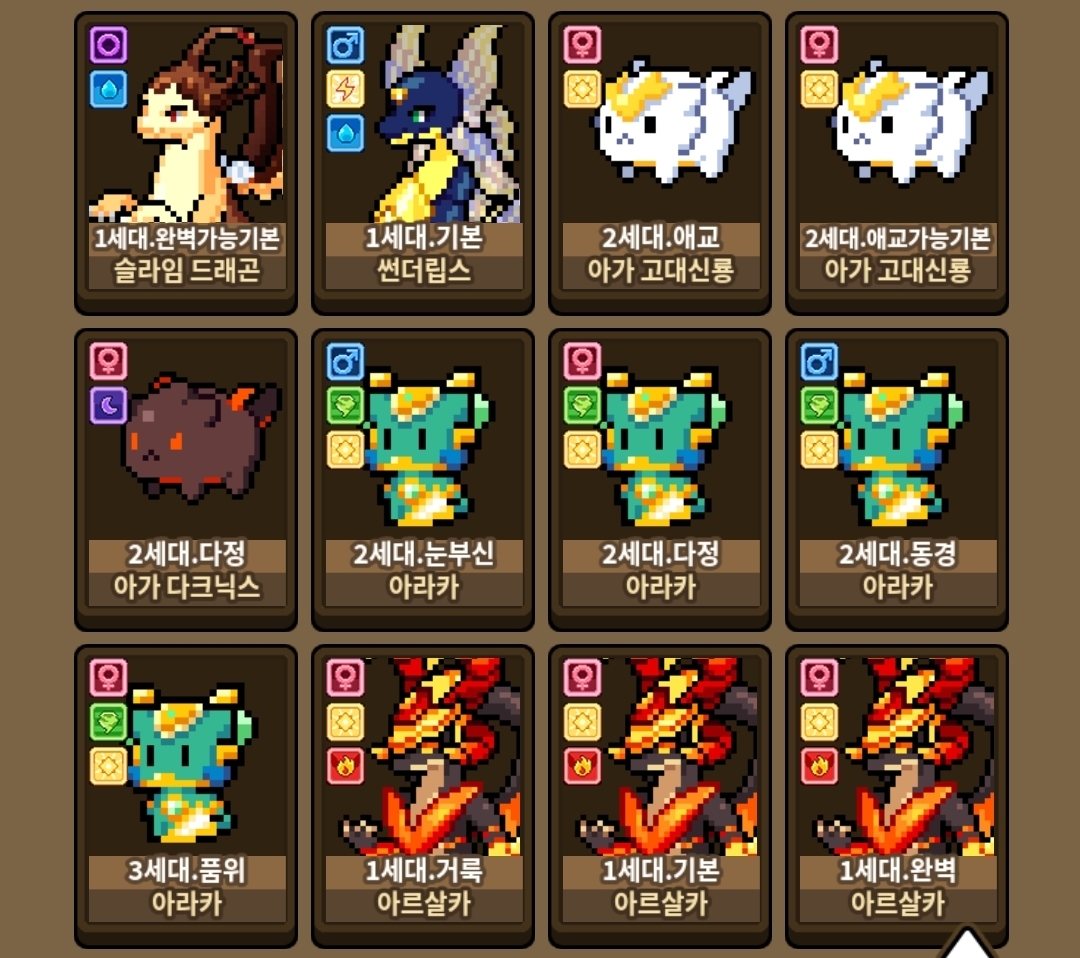
Task: Open the 슬라임 드래곤 card
Action: [x=186, y=160]
